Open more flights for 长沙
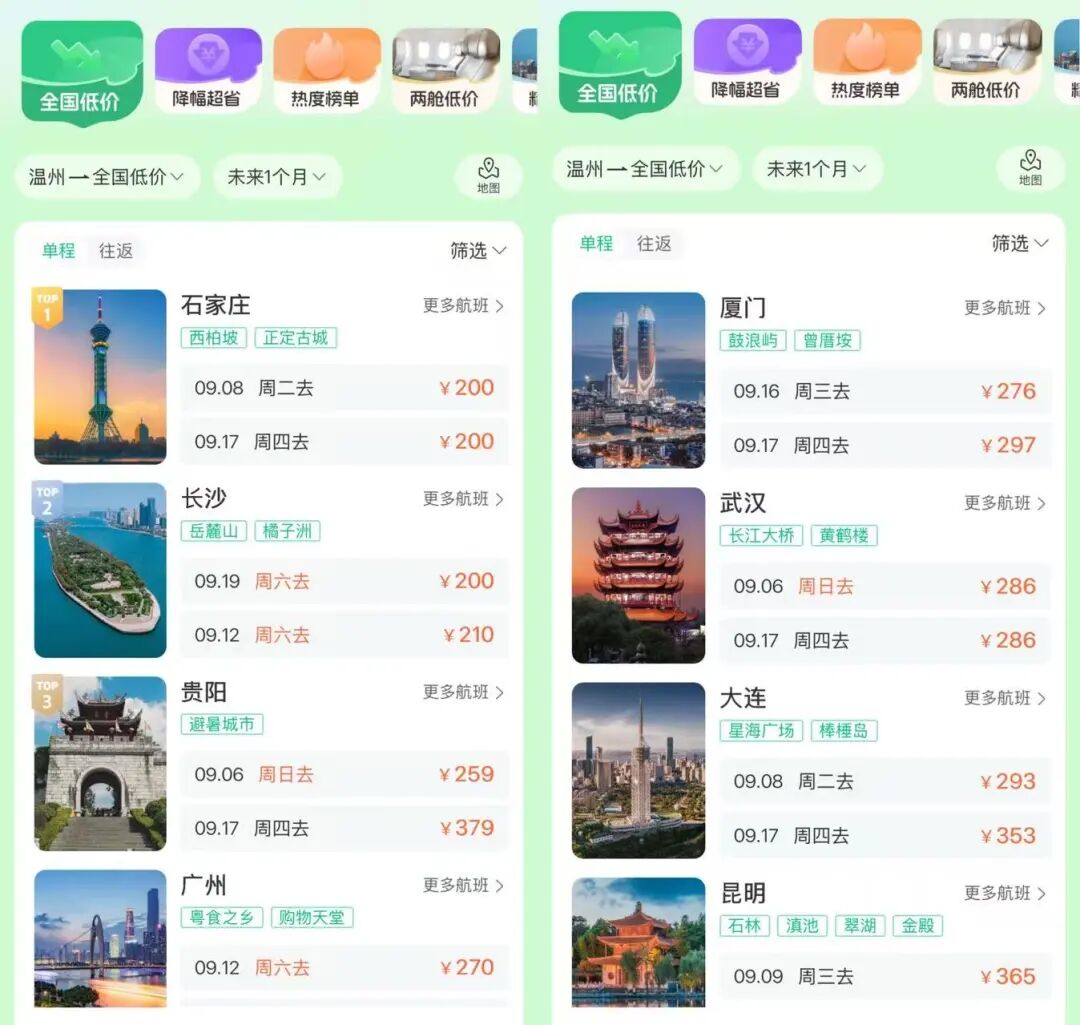The height and width of the screenshot is (1025, 1080). [x=463, y=499]
